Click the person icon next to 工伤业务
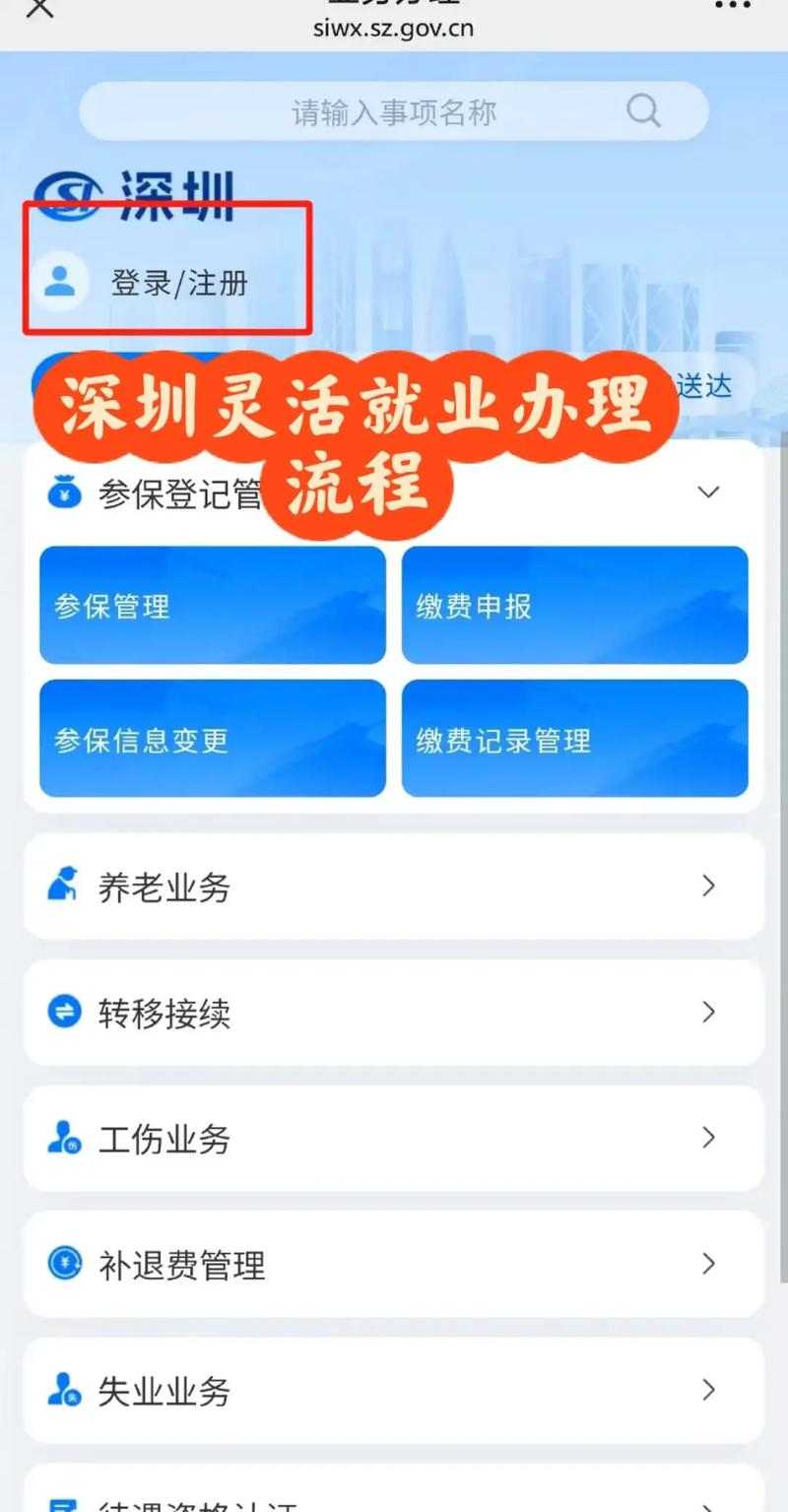The image size is (788, 1512). tap(62, 1138)
